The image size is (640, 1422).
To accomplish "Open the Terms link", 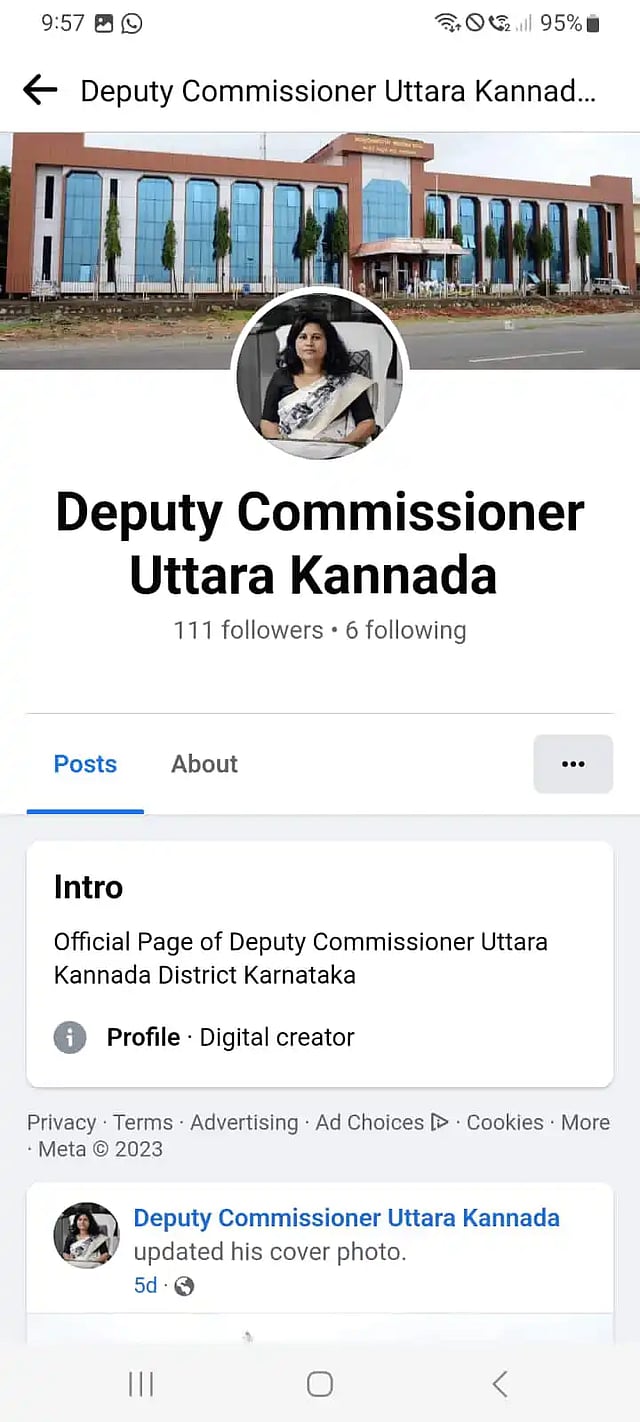I will pyautogui.click(x=143, y=1123).
